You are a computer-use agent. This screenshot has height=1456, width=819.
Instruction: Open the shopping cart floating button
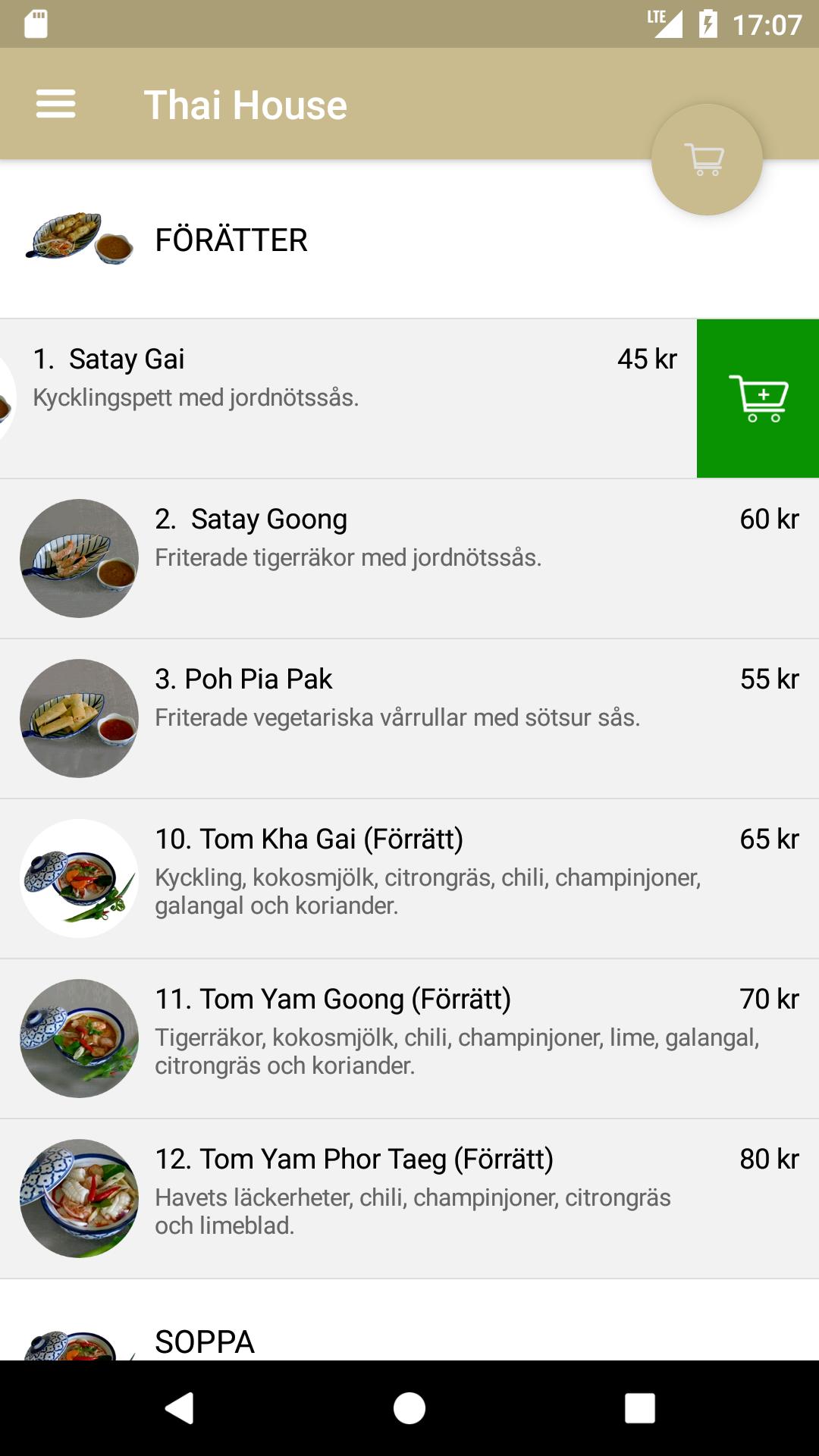pyautogui.click(x=706, y=160)
